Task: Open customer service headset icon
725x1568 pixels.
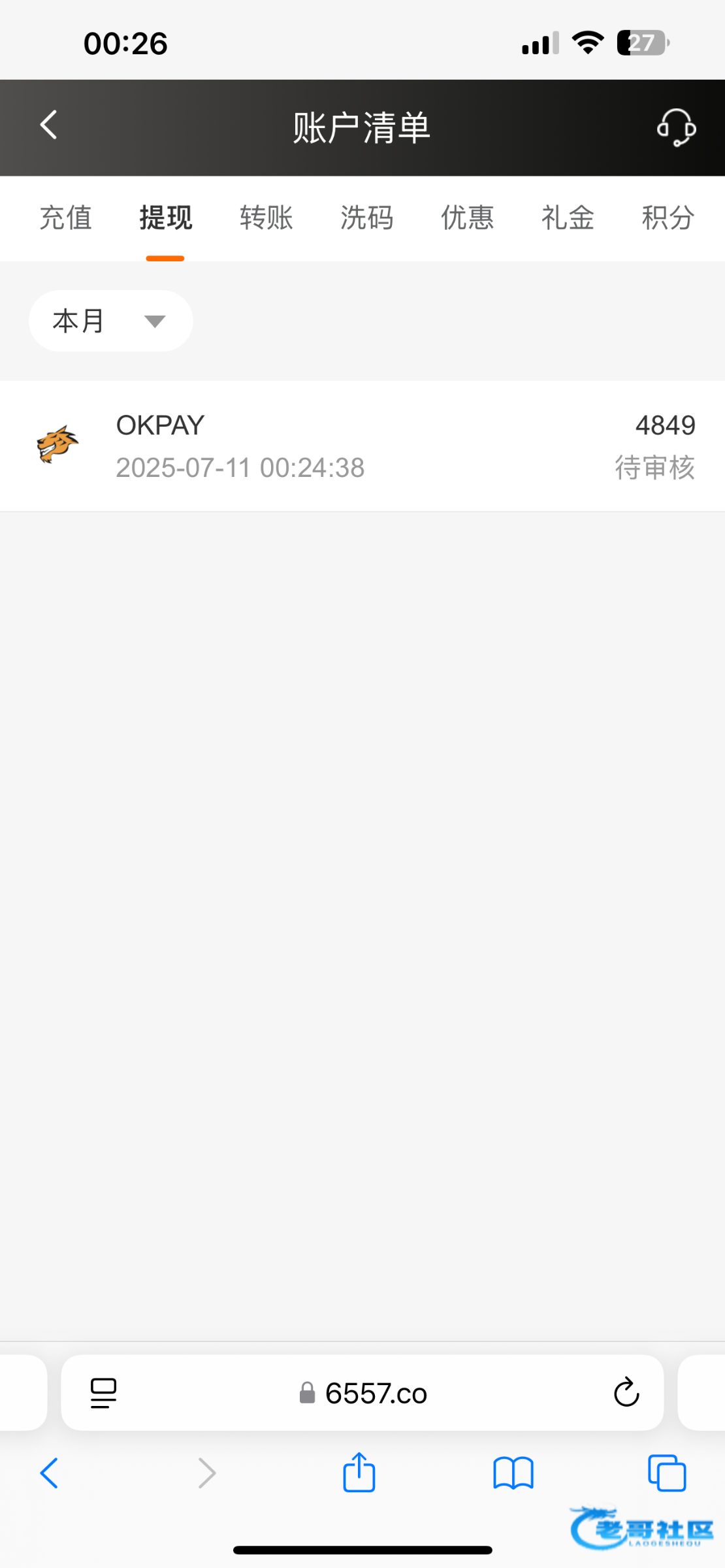Action: point(676,127)
